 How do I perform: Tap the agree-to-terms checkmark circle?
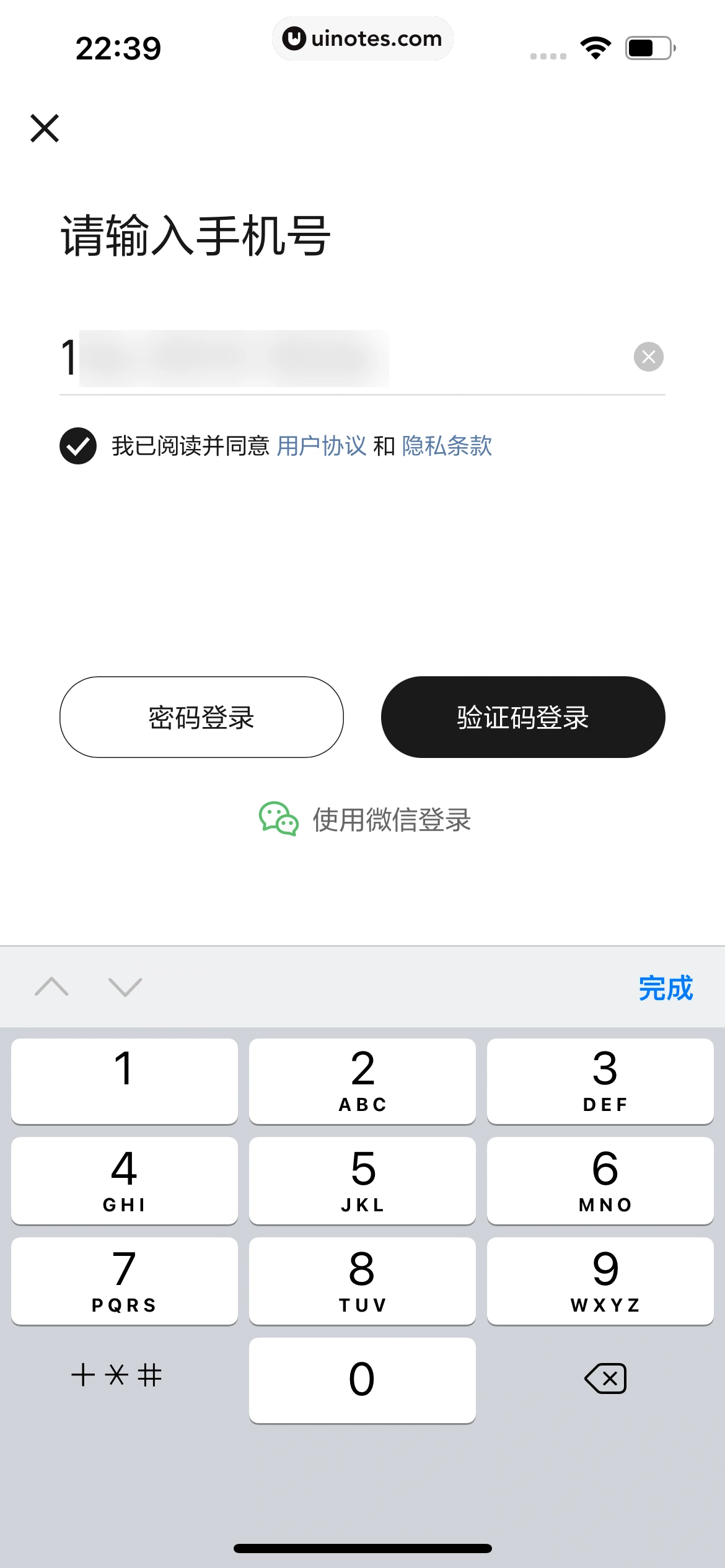click(x=78, y=446)
